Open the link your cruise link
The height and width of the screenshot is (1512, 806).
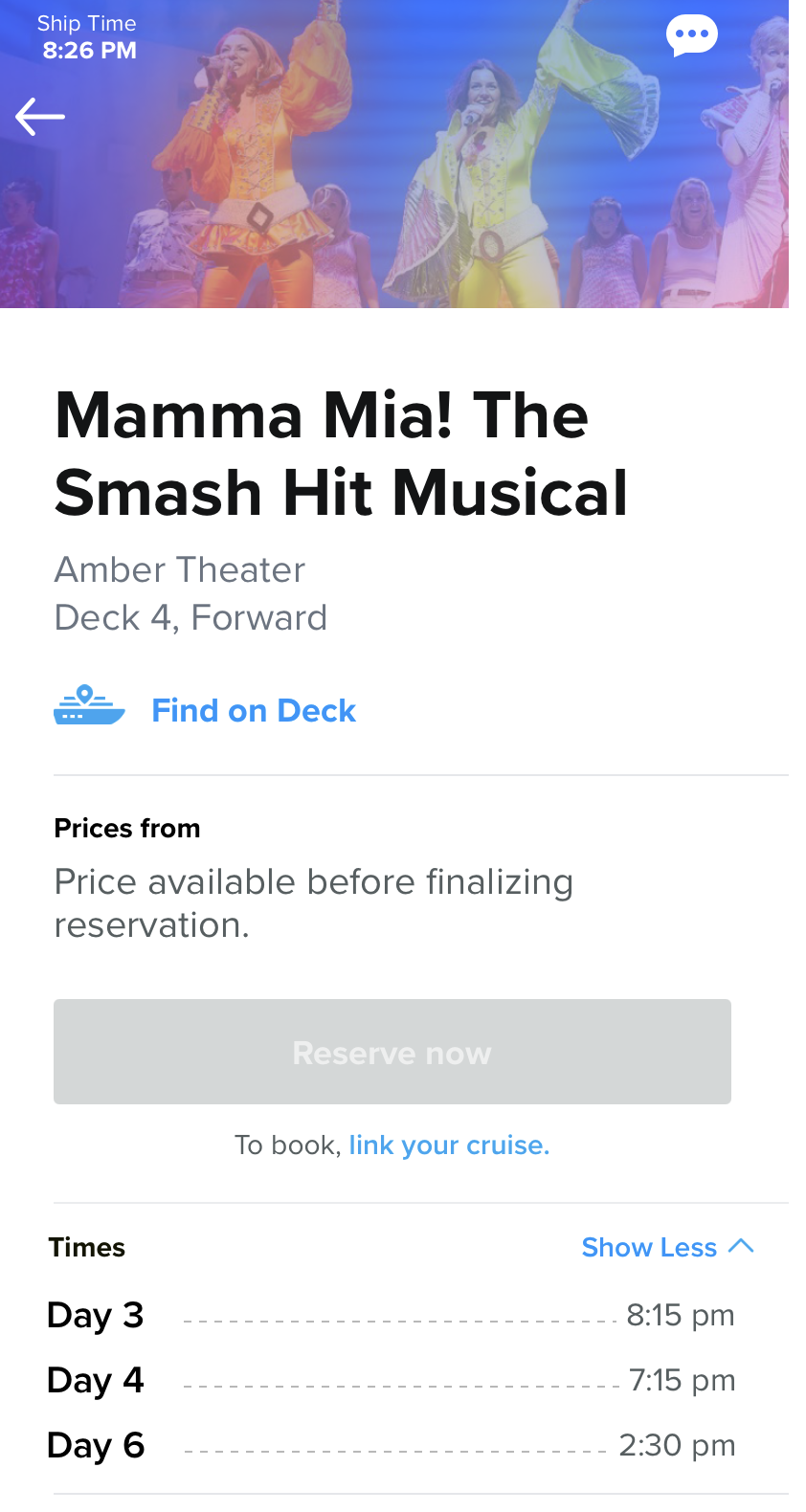[449, 1145]
